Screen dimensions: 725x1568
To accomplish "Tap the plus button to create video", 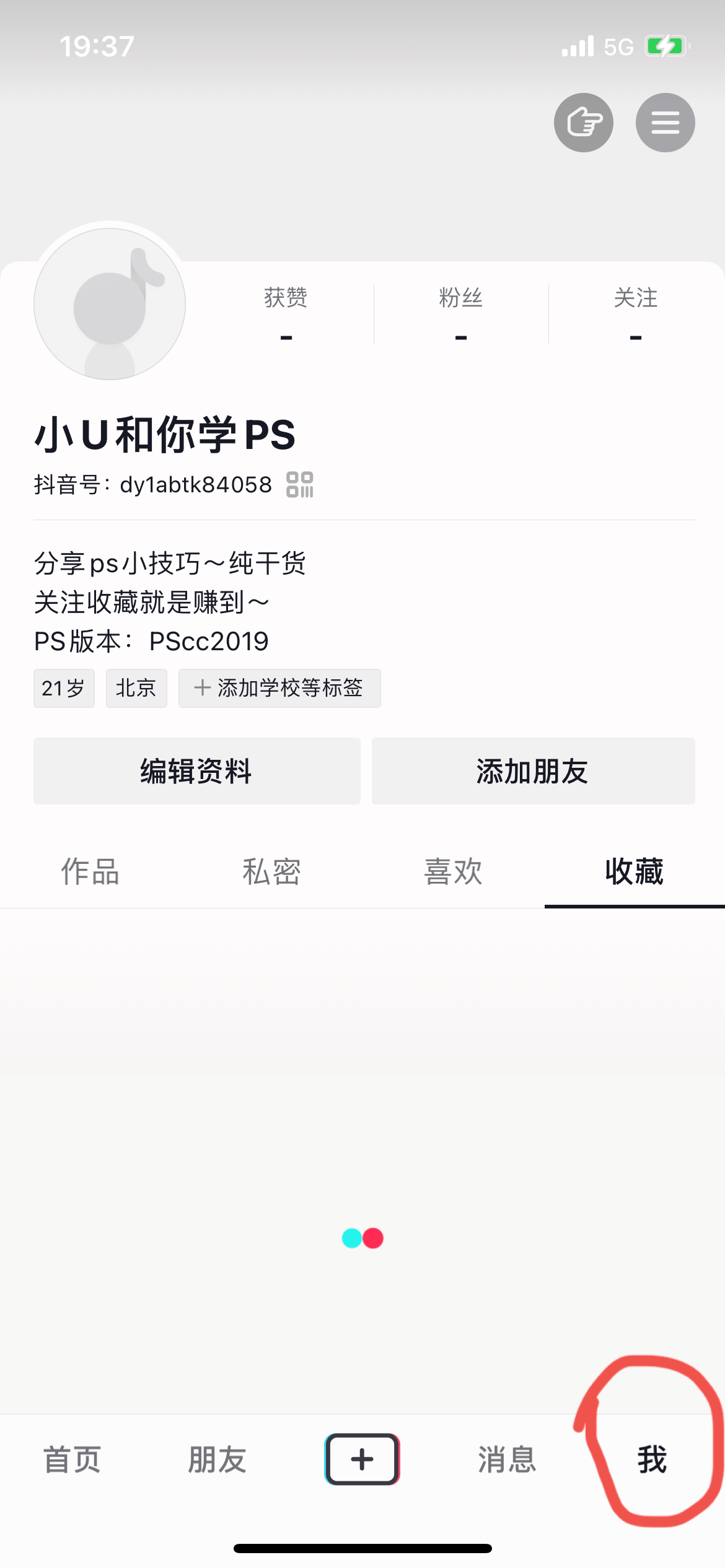I will coord(362,1459).
